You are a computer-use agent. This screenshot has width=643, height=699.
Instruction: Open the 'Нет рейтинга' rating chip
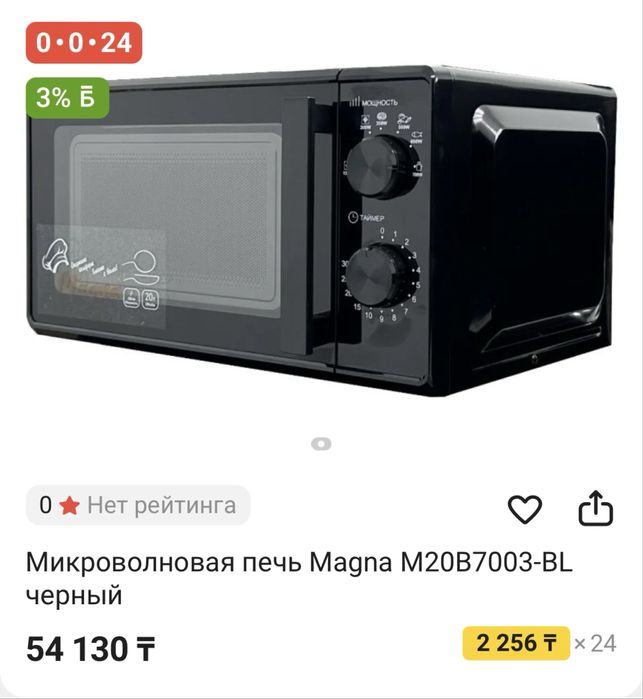tap(138, 505)
